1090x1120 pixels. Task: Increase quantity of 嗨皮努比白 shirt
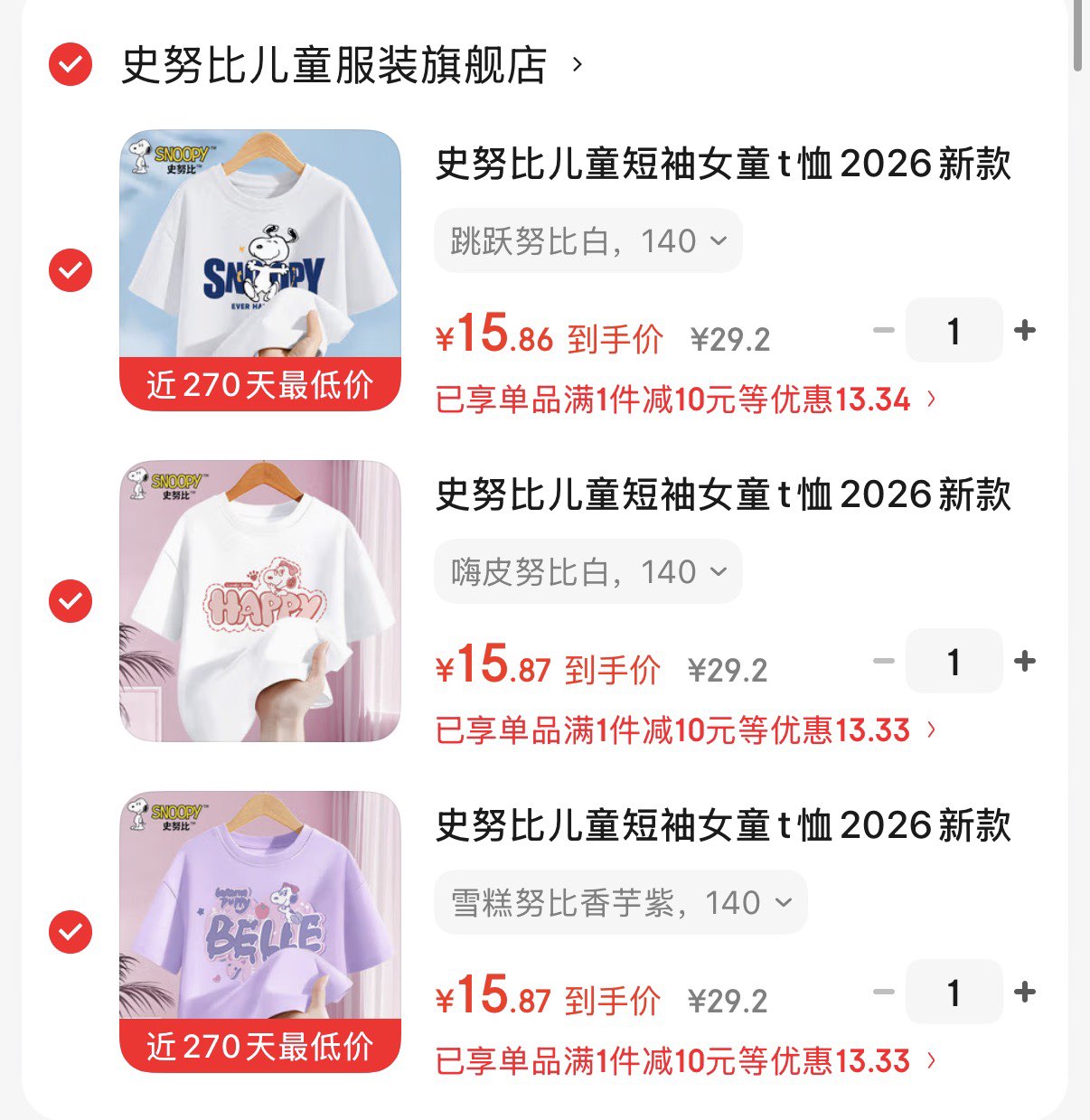[1026, 661]
